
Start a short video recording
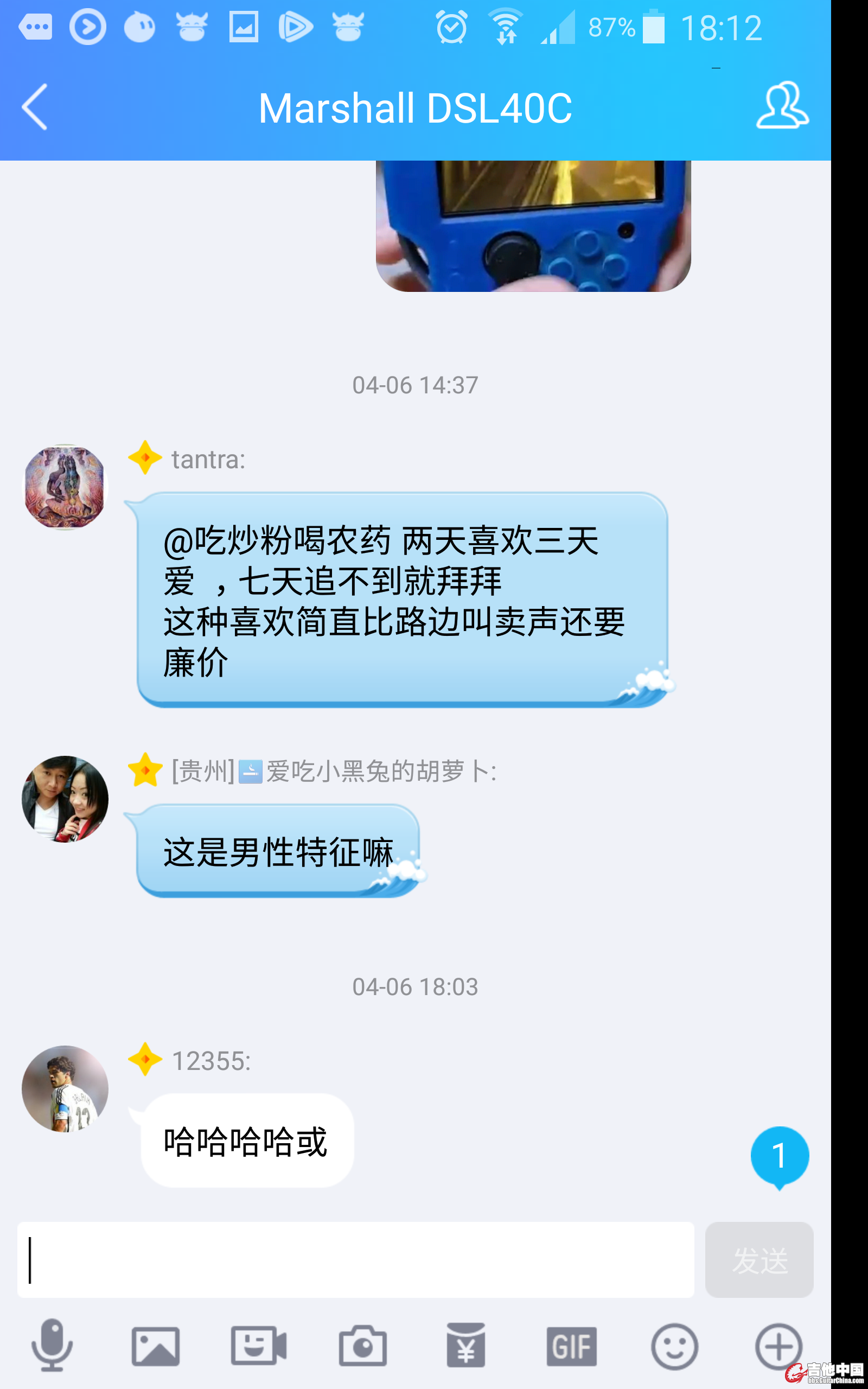coord(258,1346)
